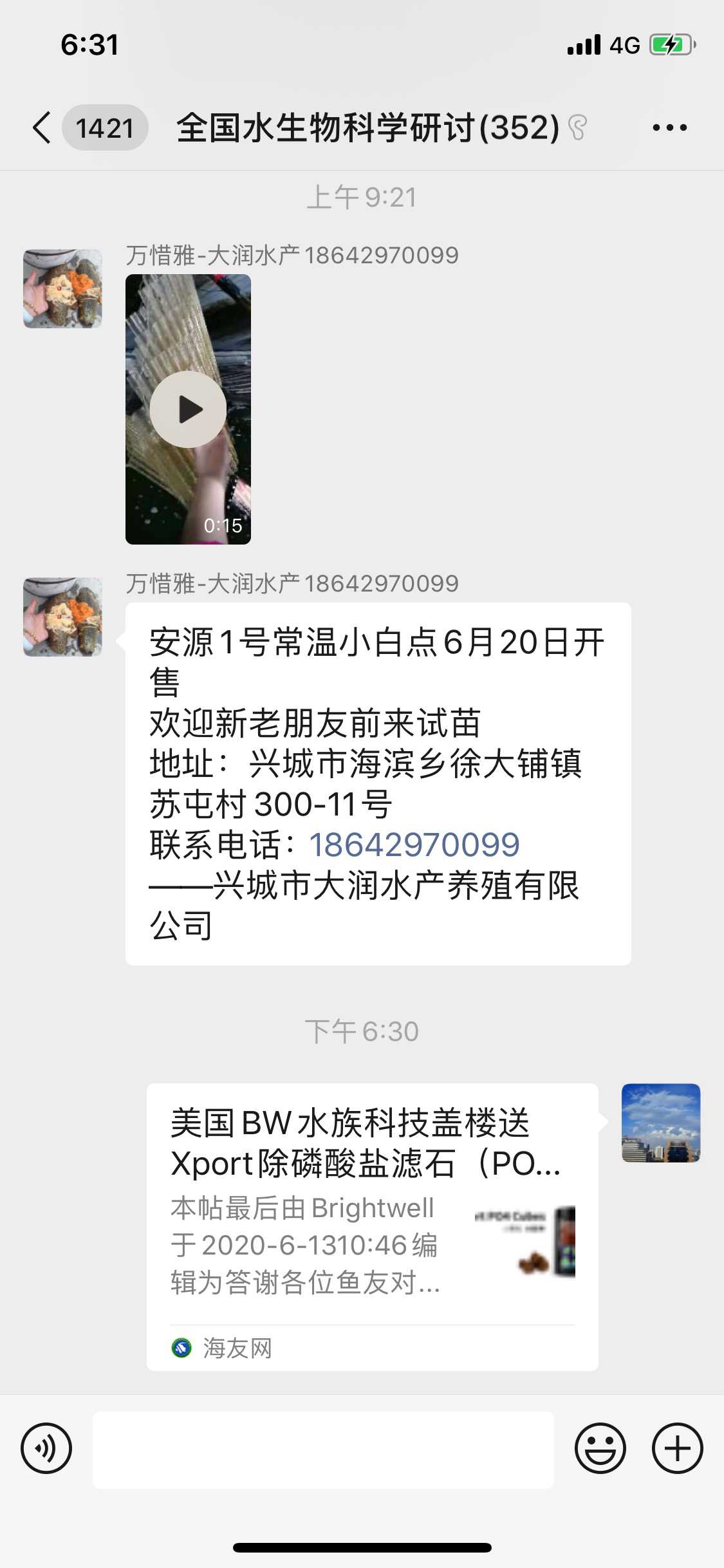Viewport: 724px width, 1568px height.
Task: View the avatar beside the video message
Action: (x=62, y=289)
